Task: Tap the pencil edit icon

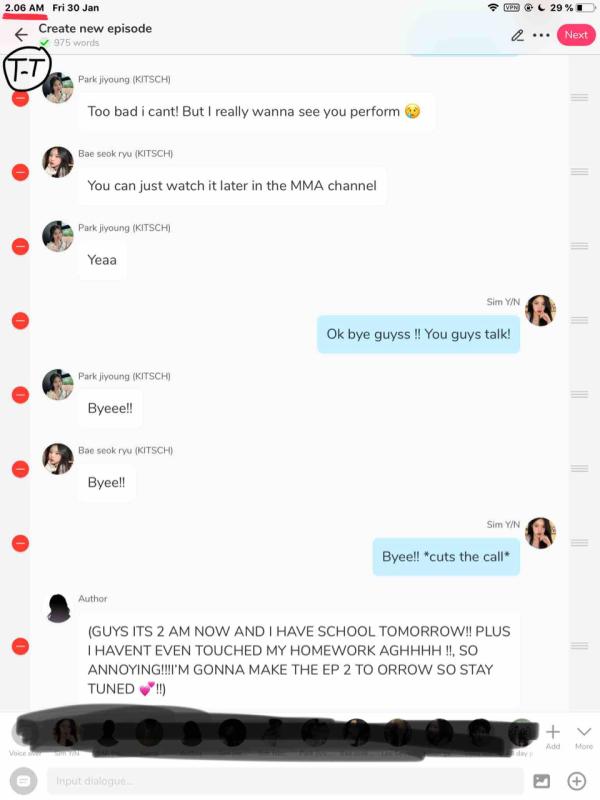Action: (x=517, y=35)
